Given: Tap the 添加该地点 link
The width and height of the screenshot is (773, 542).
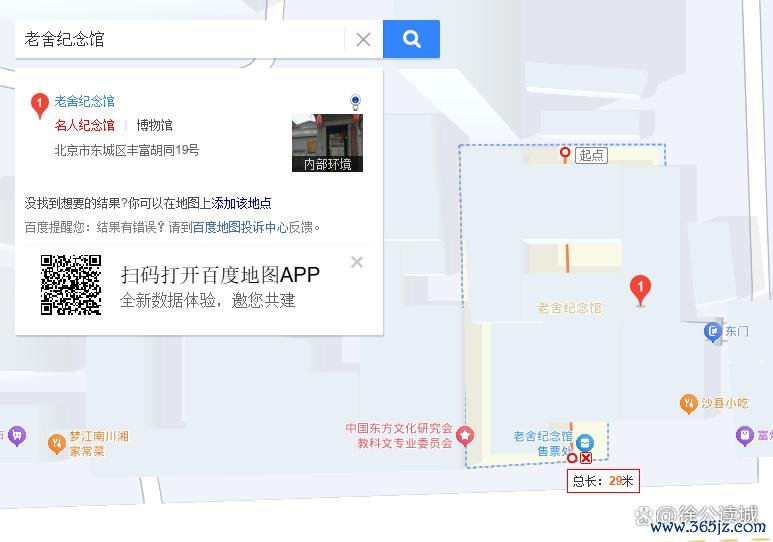Looking at the screenshot, I should click(241, 203).
